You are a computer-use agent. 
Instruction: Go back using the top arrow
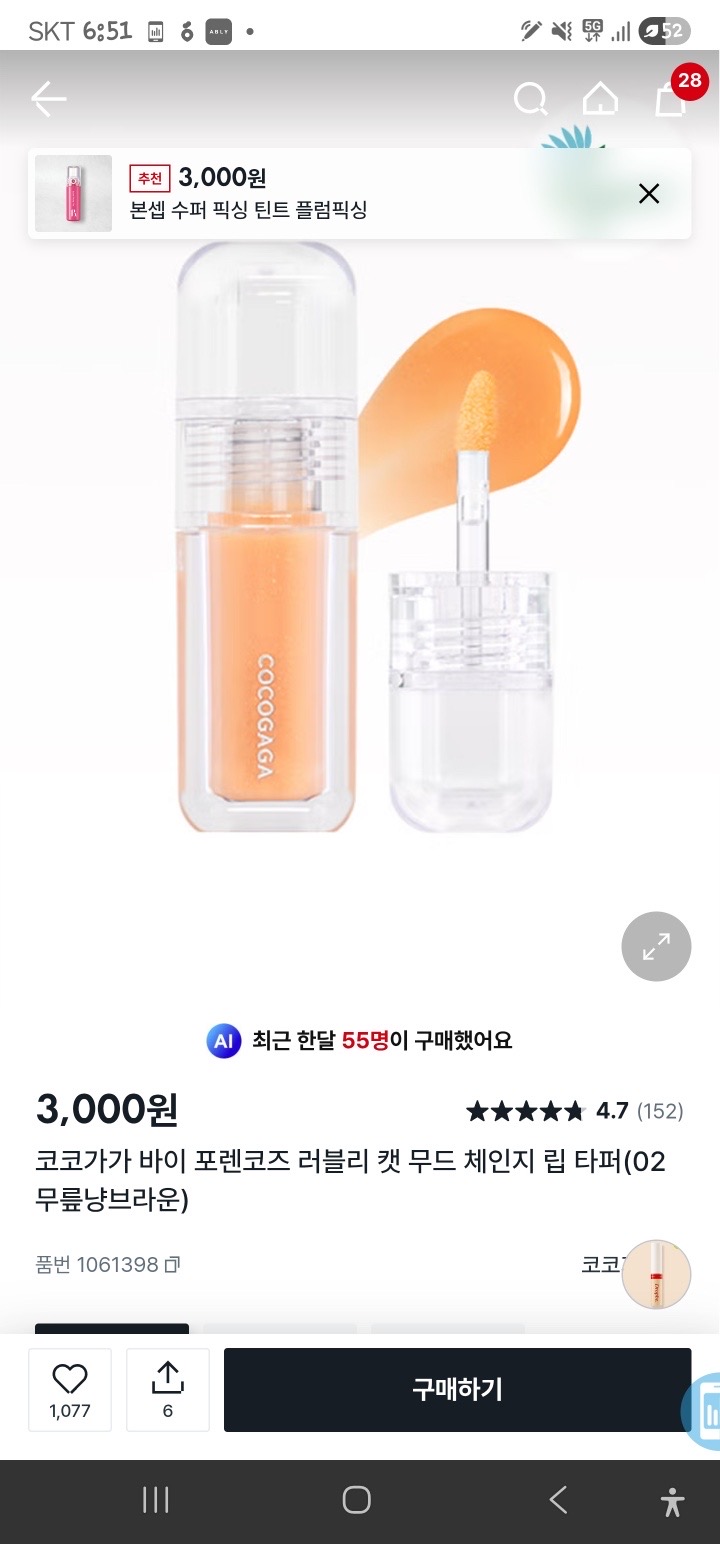click(x=48, y=98)
